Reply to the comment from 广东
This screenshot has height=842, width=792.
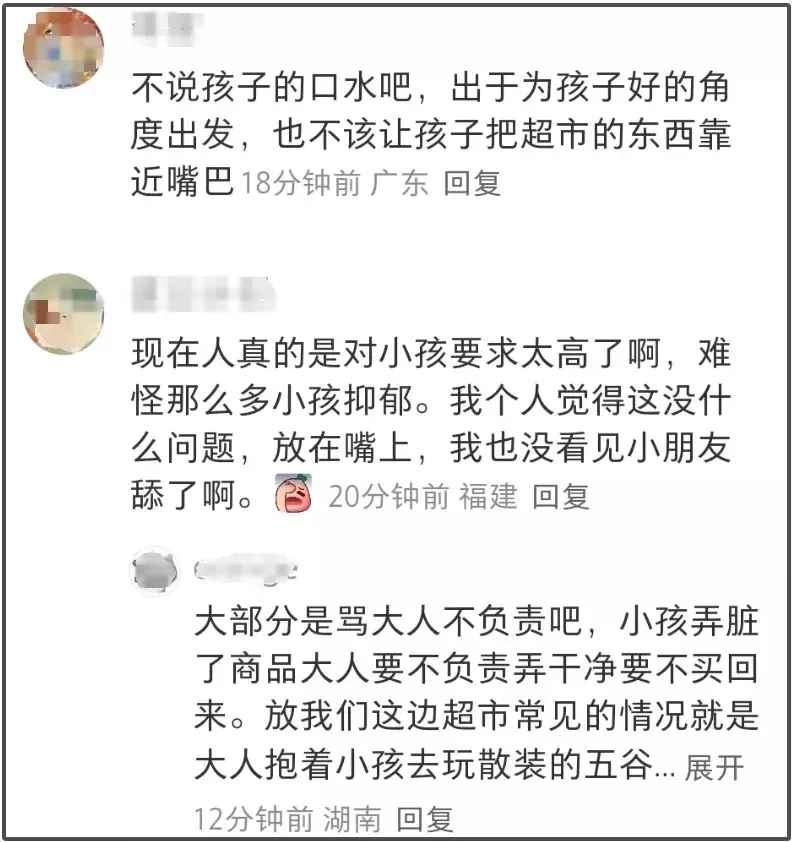click(472, 183)
